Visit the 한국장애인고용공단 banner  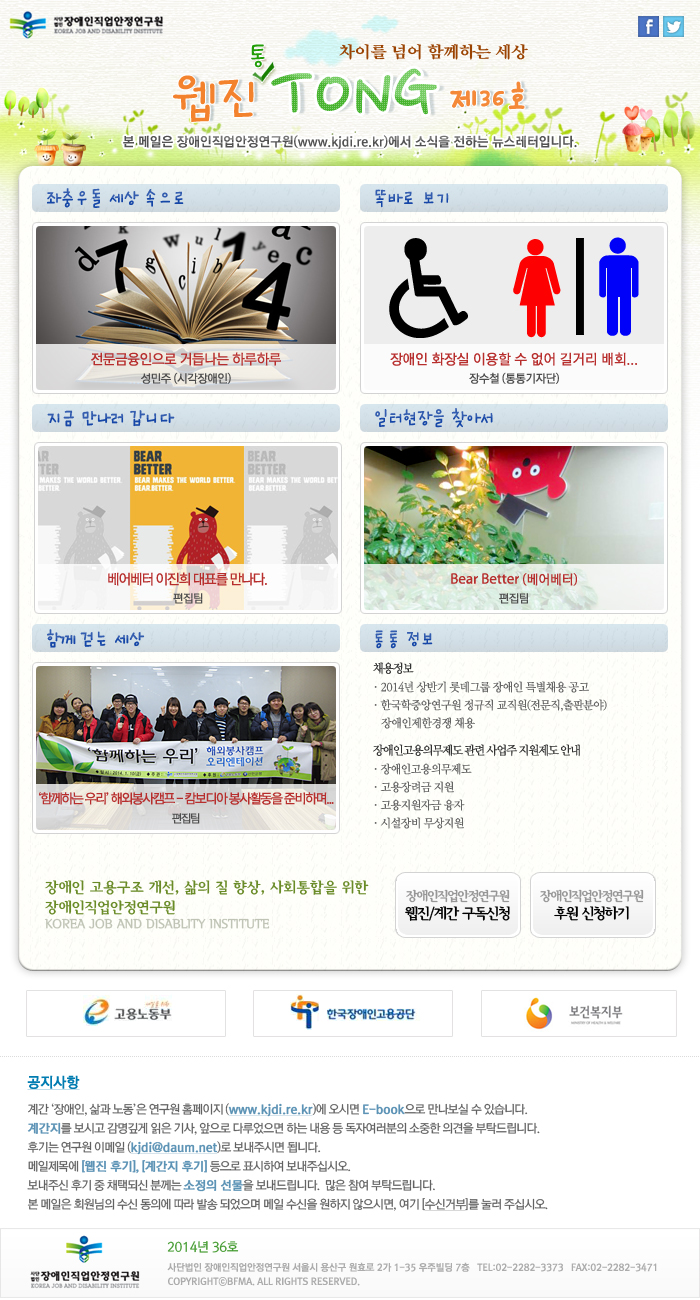tap(352, 1013)
